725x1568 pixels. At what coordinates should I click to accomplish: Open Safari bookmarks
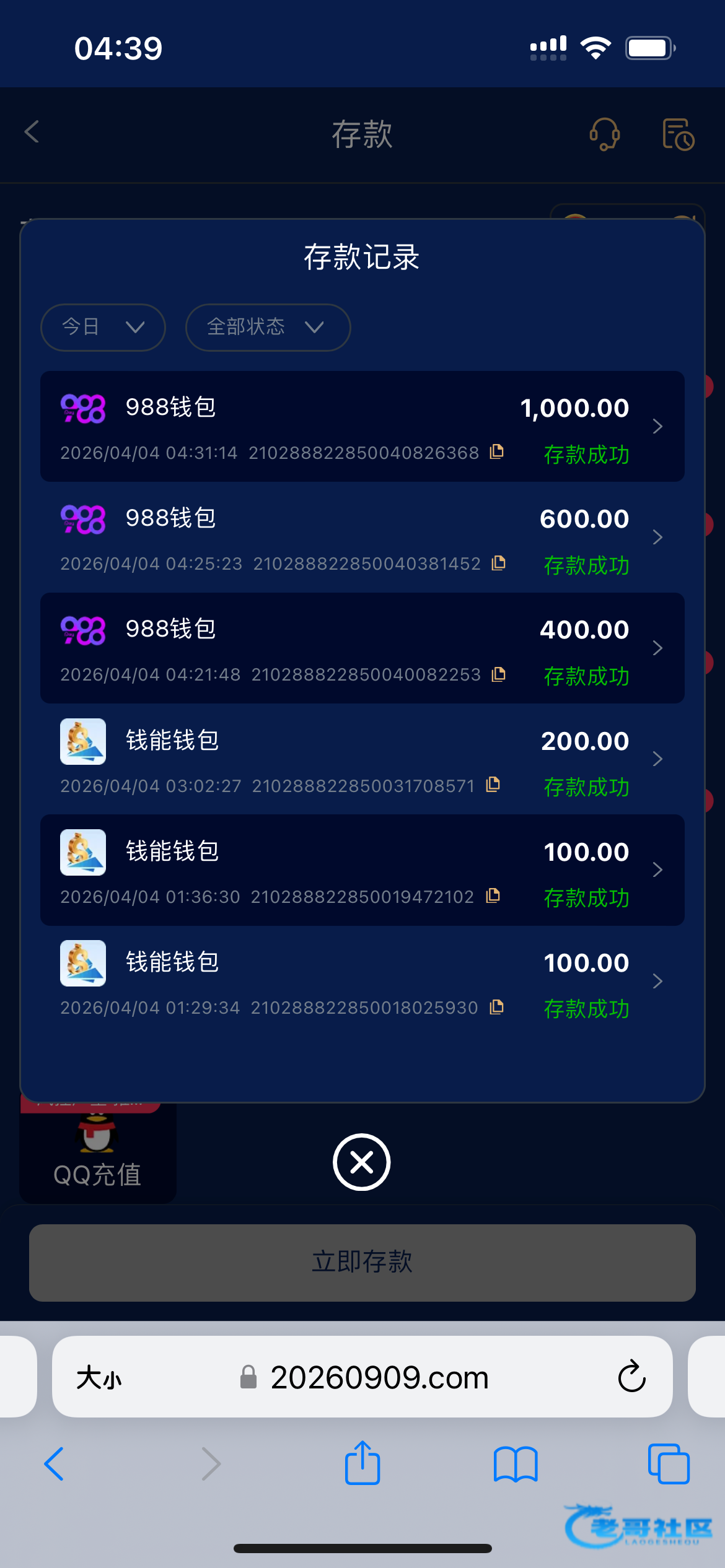click(x=515, y=1463)
